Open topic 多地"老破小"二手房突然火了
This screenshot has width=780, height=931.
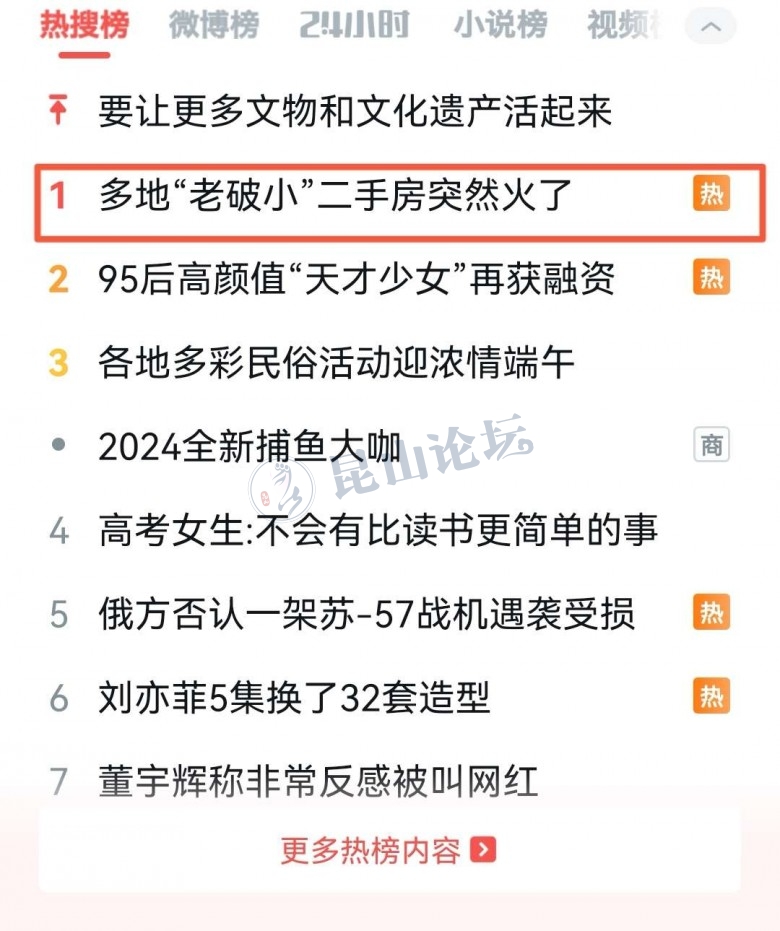336,195
